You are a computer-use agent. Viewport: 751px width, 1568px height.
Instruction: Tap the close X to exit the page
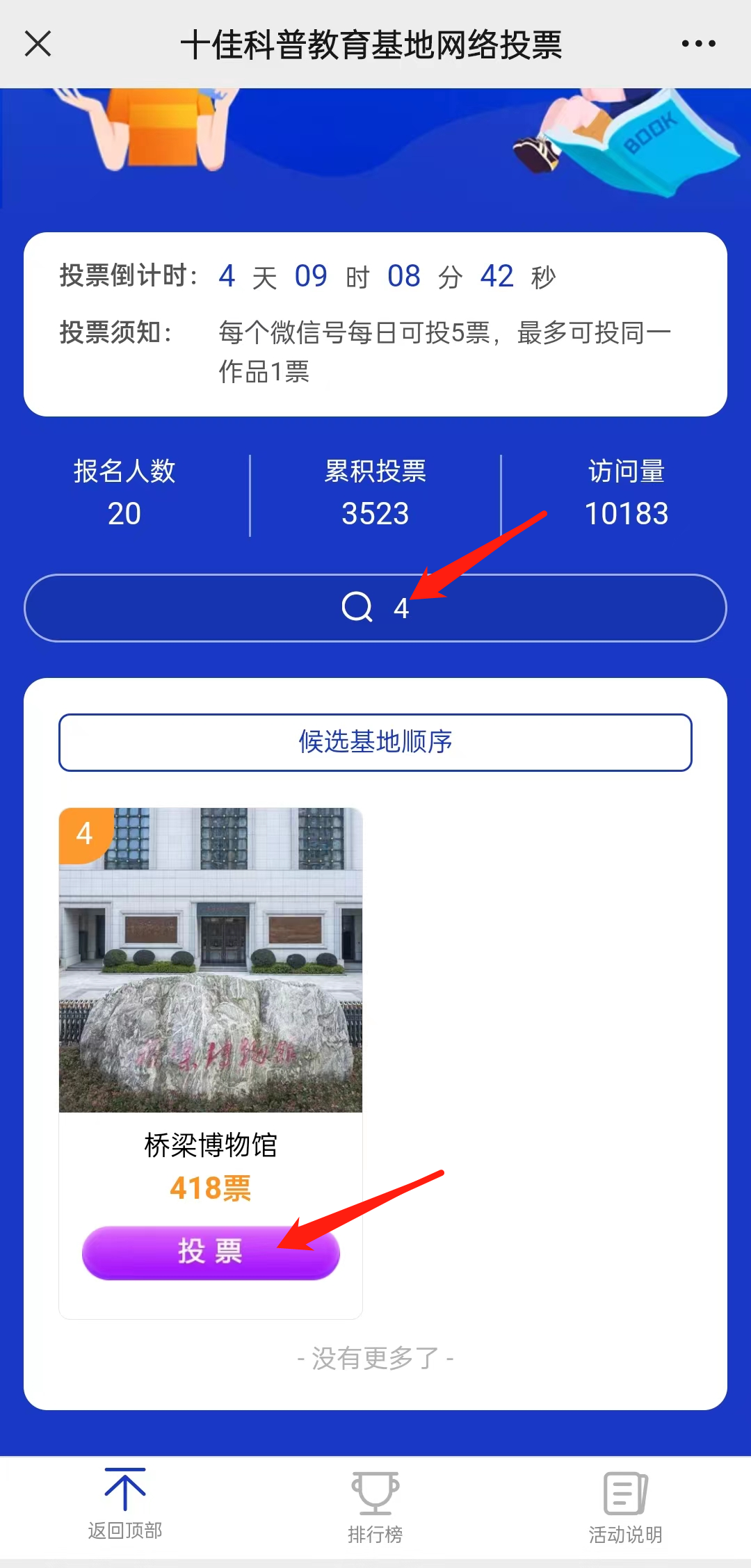(39, 43)
